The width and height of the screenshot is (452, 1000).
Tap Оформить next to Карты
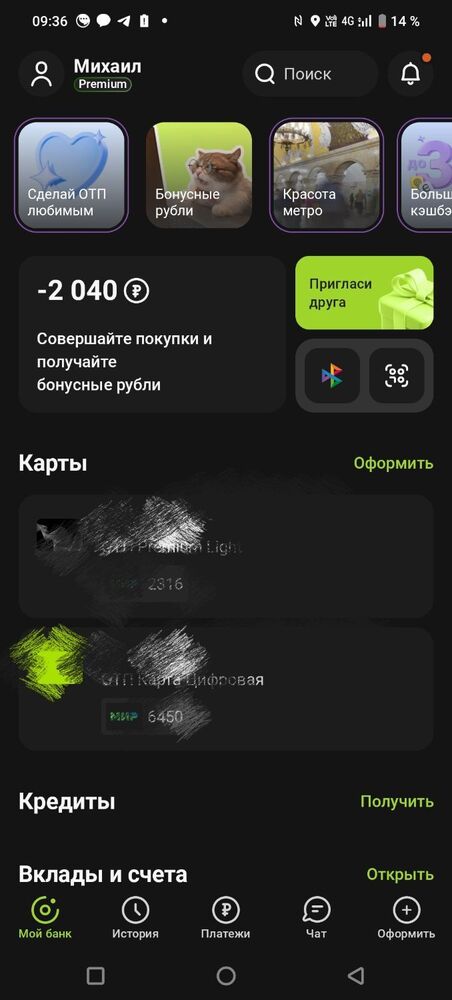coord(393,463)
